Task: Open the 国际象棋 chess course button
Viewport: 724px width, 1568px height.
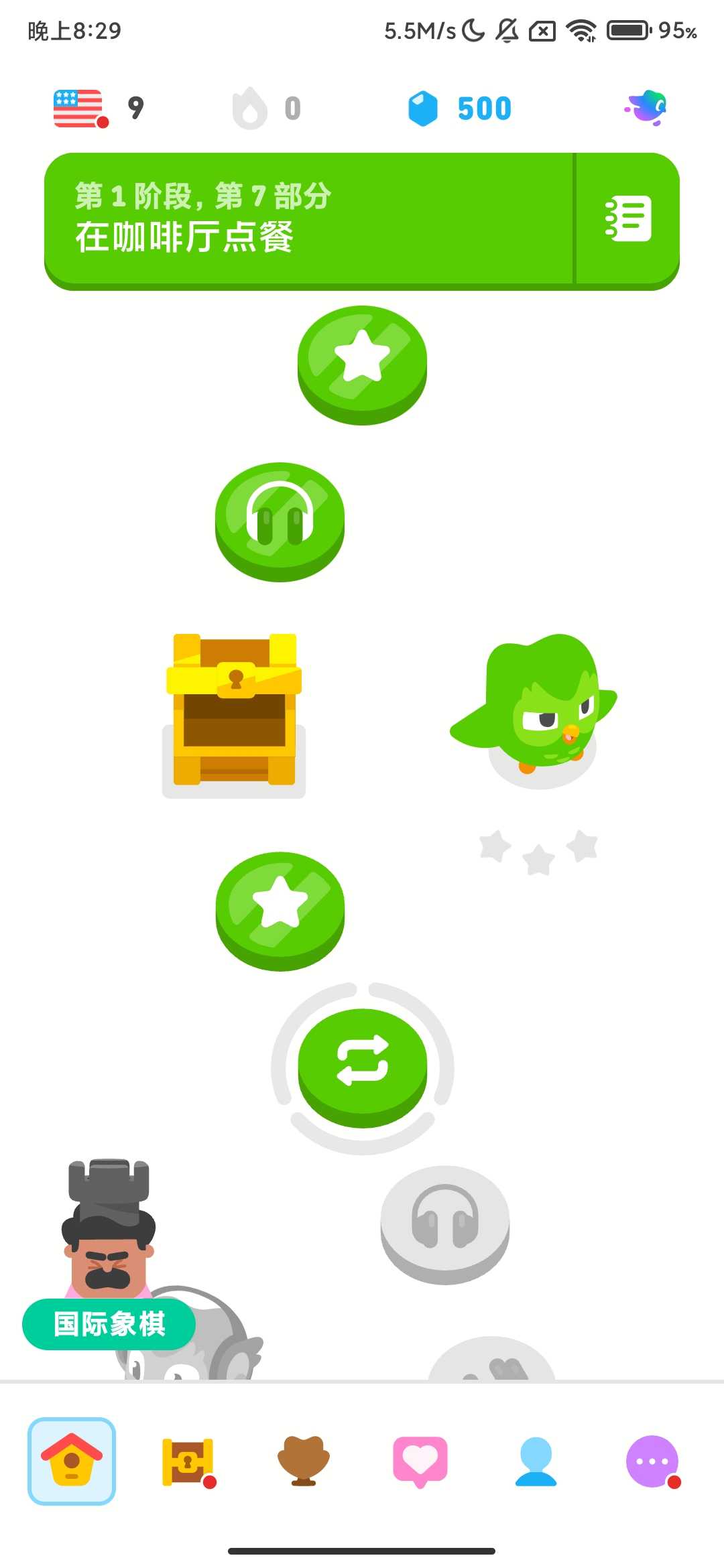Action: point(109,1324)
